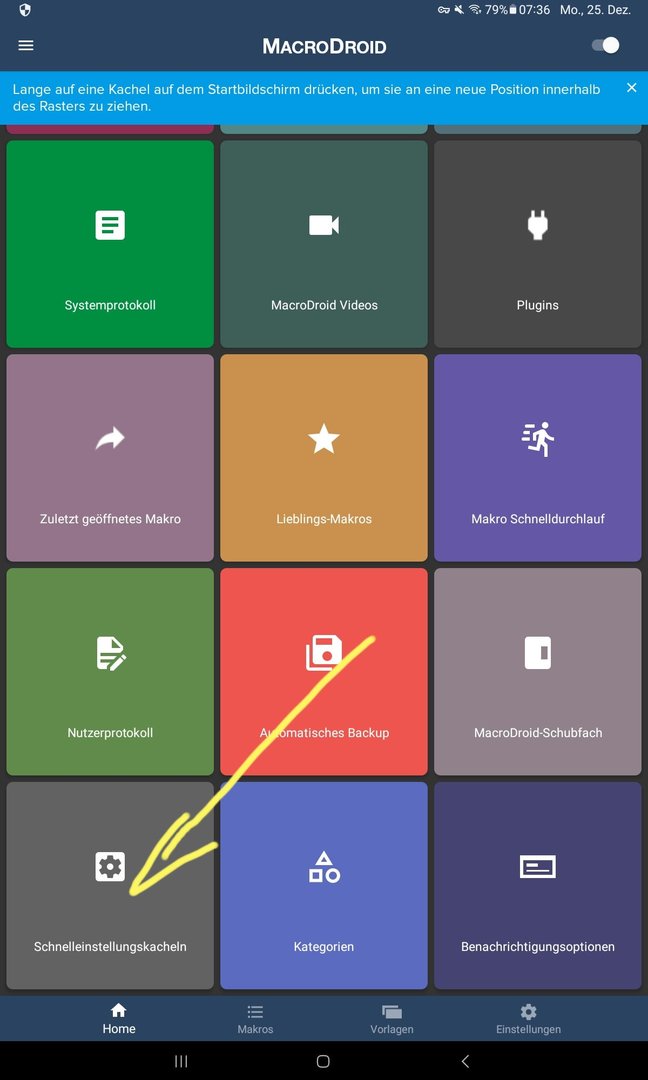Select the Home tab

tap(119, 1019)
